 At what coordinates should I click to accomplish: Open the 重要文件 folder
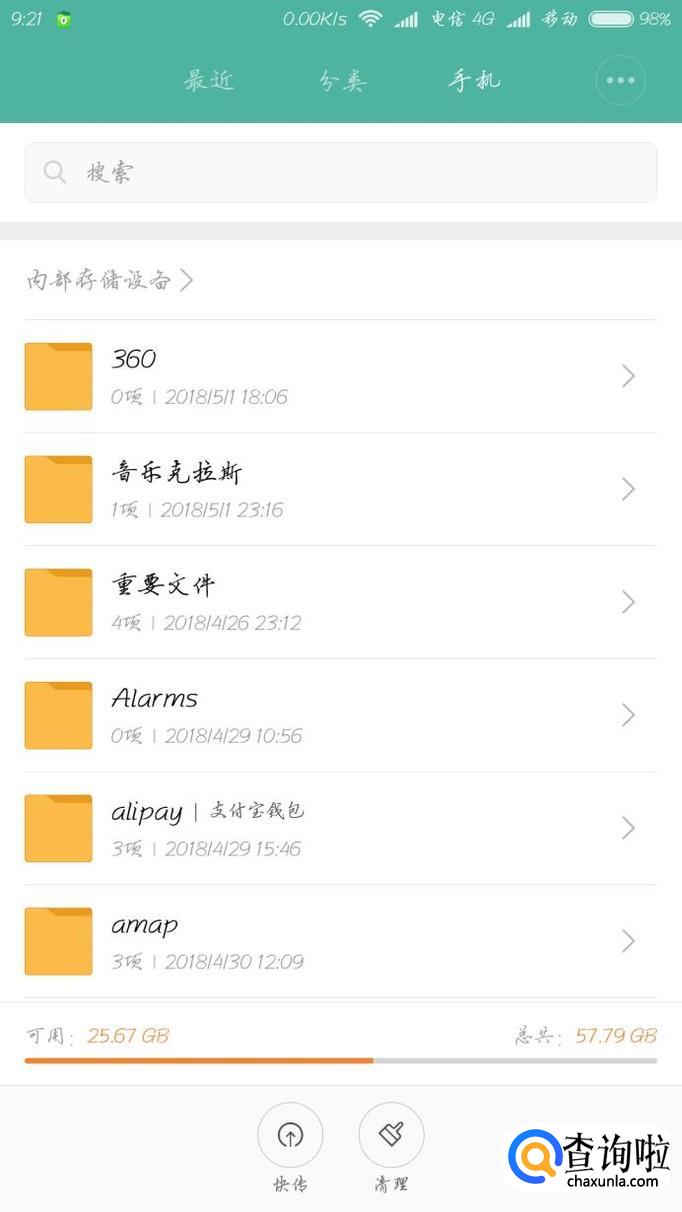[340, 603]
